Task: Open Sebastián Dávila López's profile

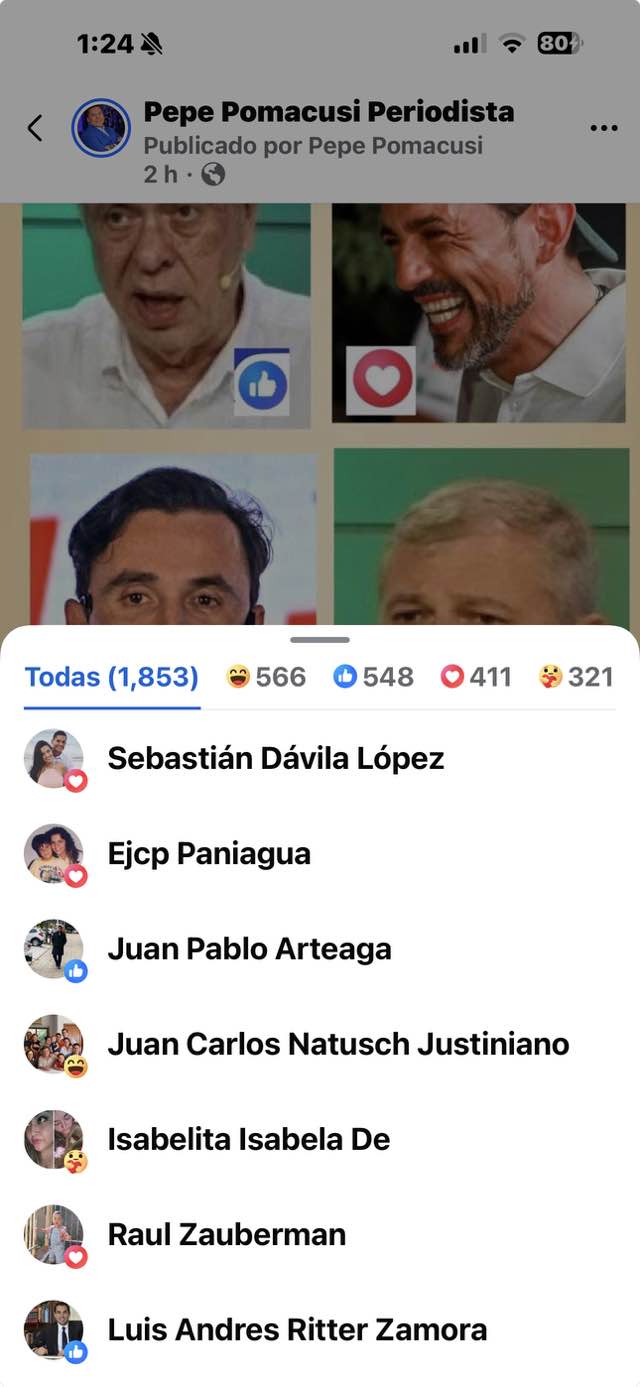Action: coord(275,759)
